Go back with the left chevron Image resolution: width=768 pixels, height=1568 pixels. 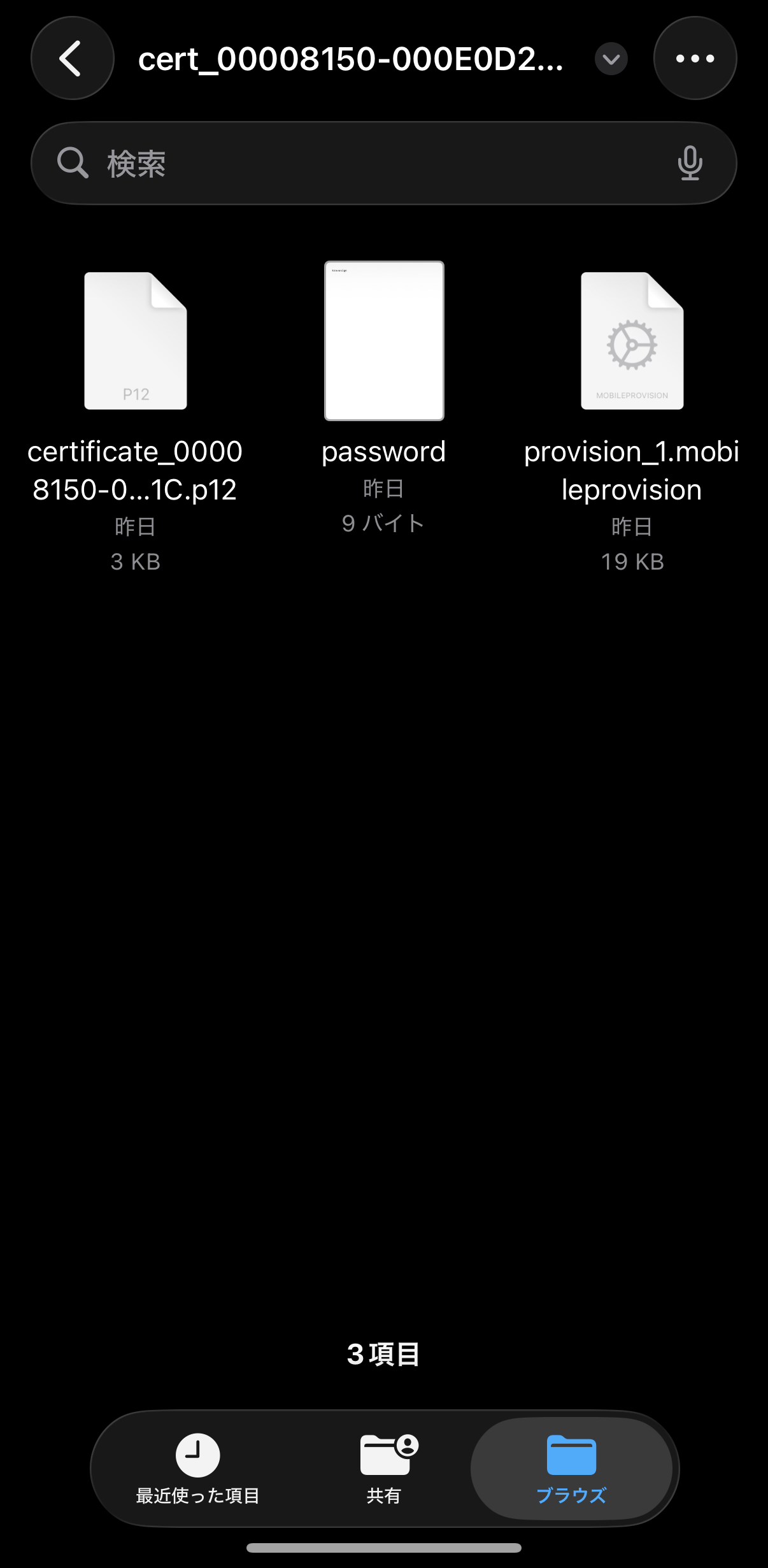72,57
